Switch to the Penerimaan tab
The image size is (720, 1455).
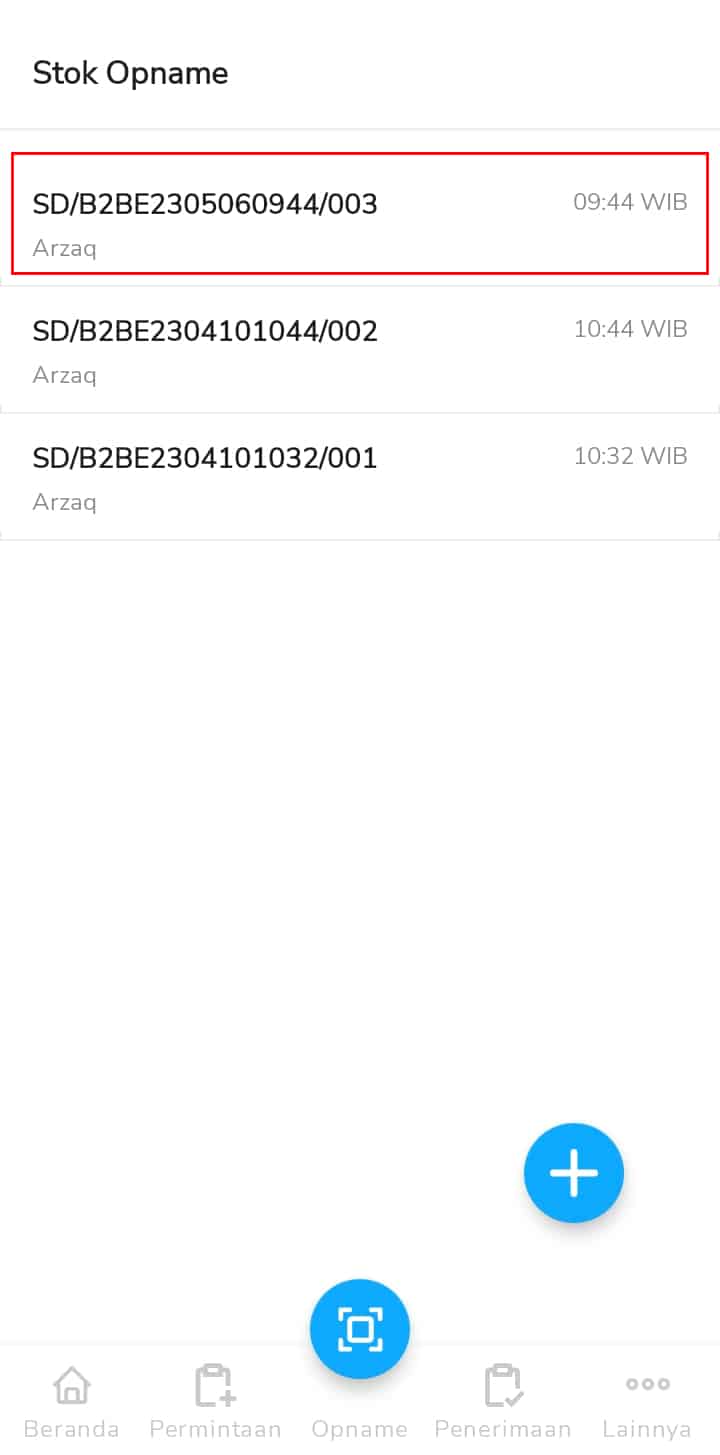[503, 1402]
